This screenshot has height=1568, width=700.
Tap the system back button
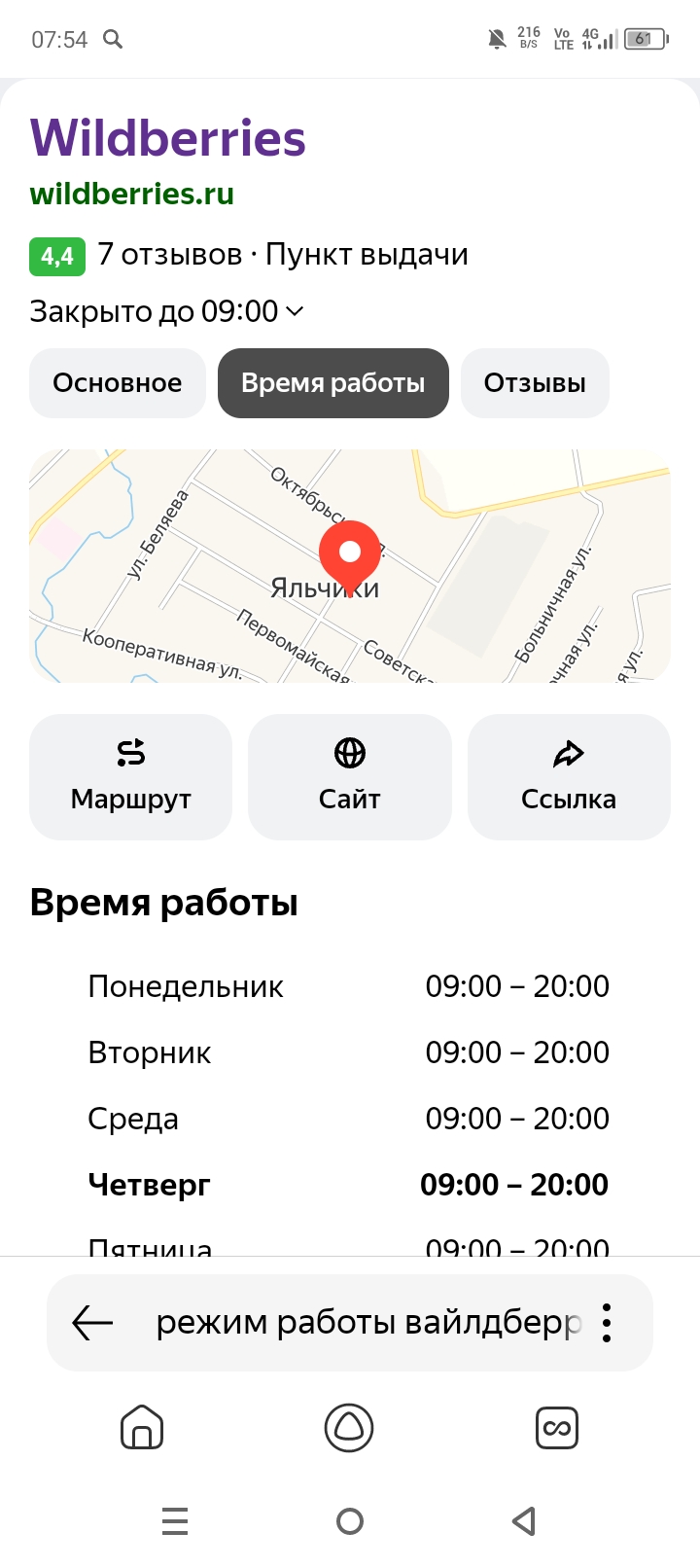pos(524,1521)
